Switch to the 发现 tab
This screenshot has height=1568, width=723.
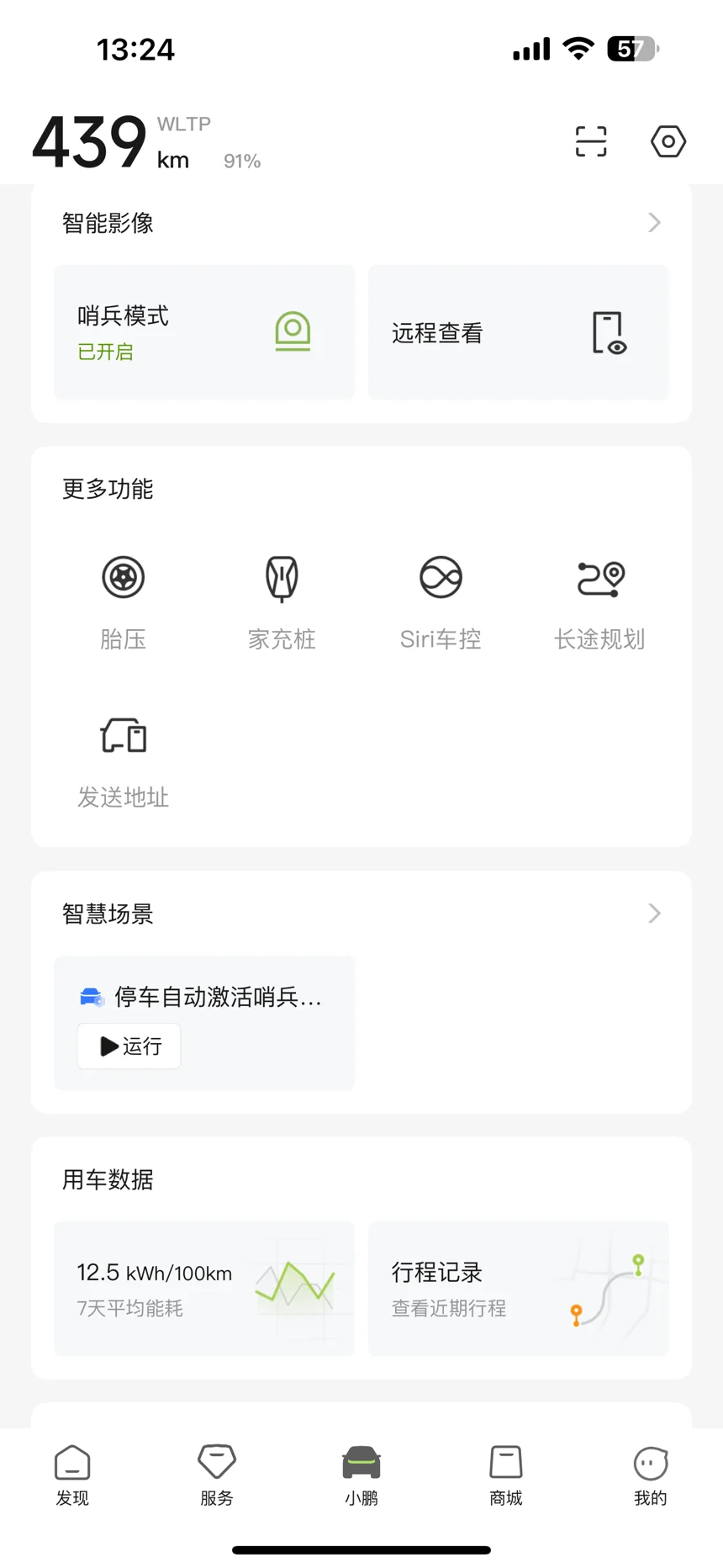72,1475
